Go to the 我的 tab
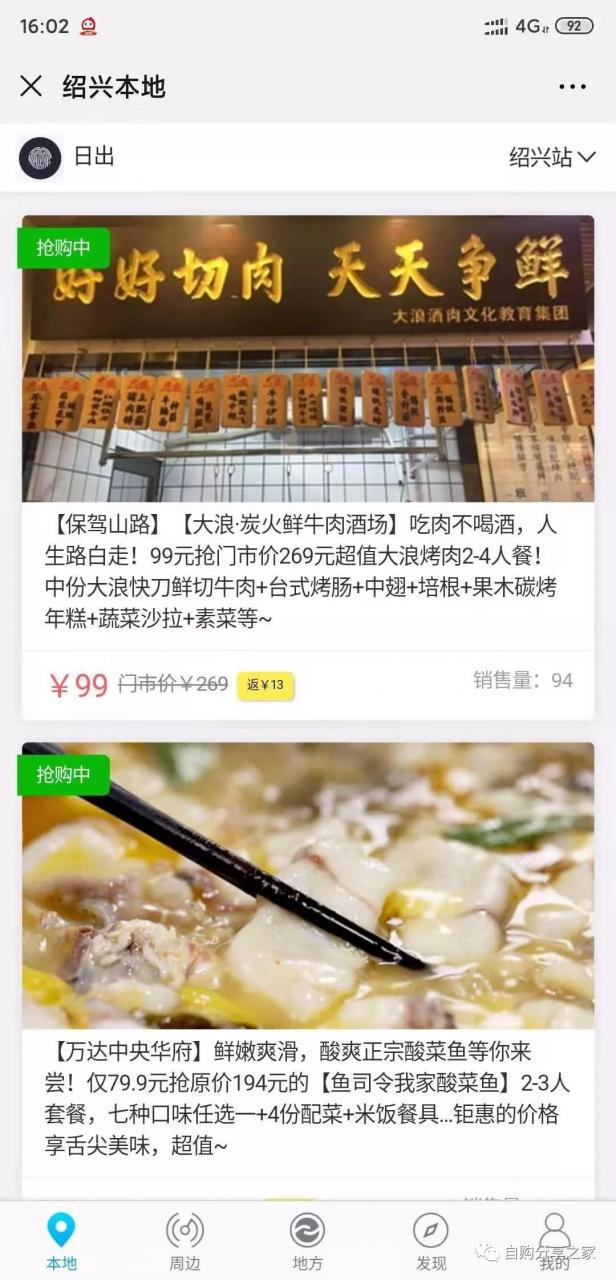This screenshot has width=616, height=1280. click(x=554, y=1241)
